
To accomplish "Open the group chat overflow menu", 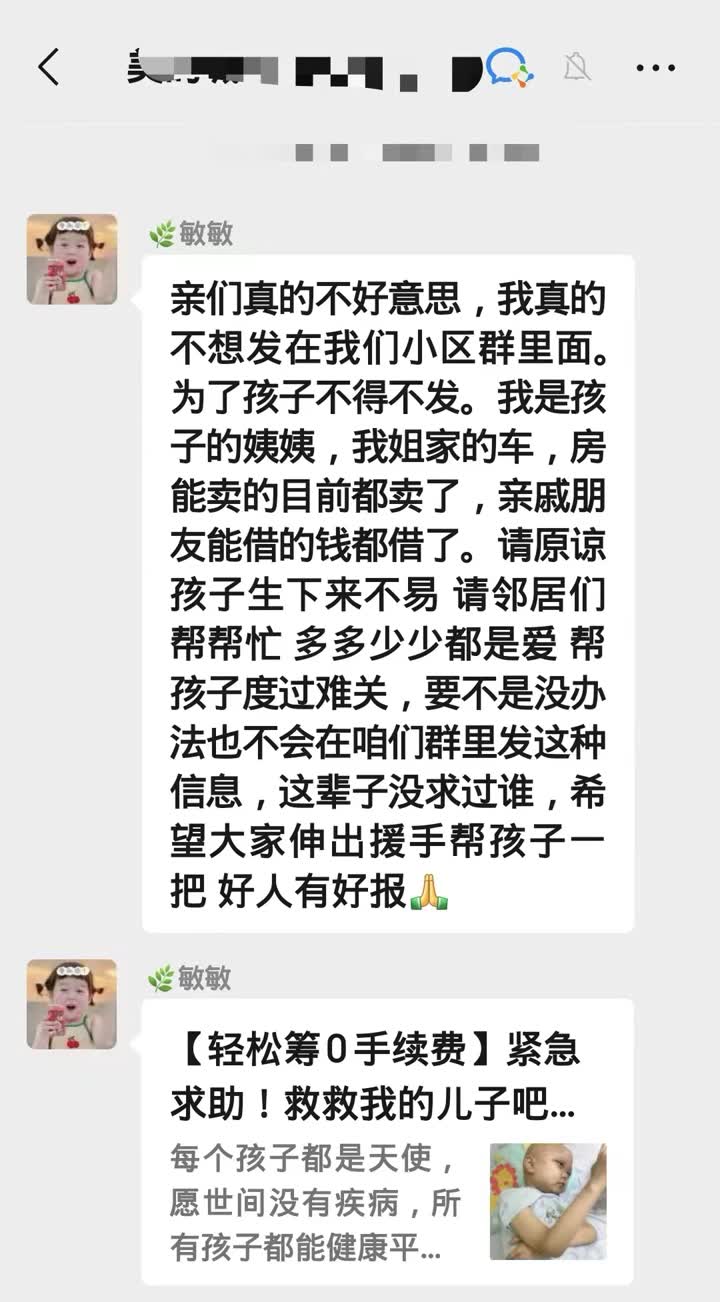I will (655, 67).
